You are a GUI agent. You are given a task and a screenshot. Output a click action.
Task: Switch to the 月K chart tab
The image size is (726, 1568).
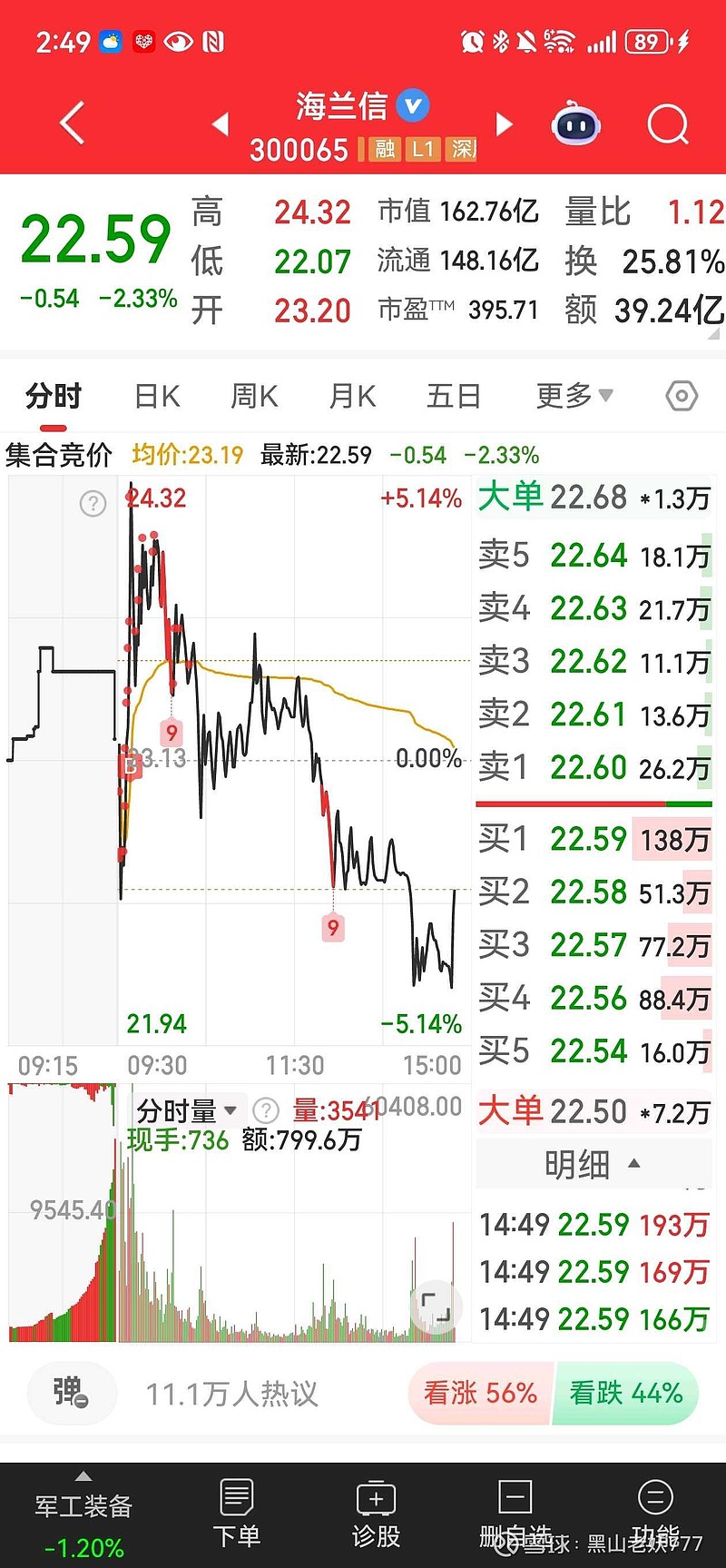352,397
